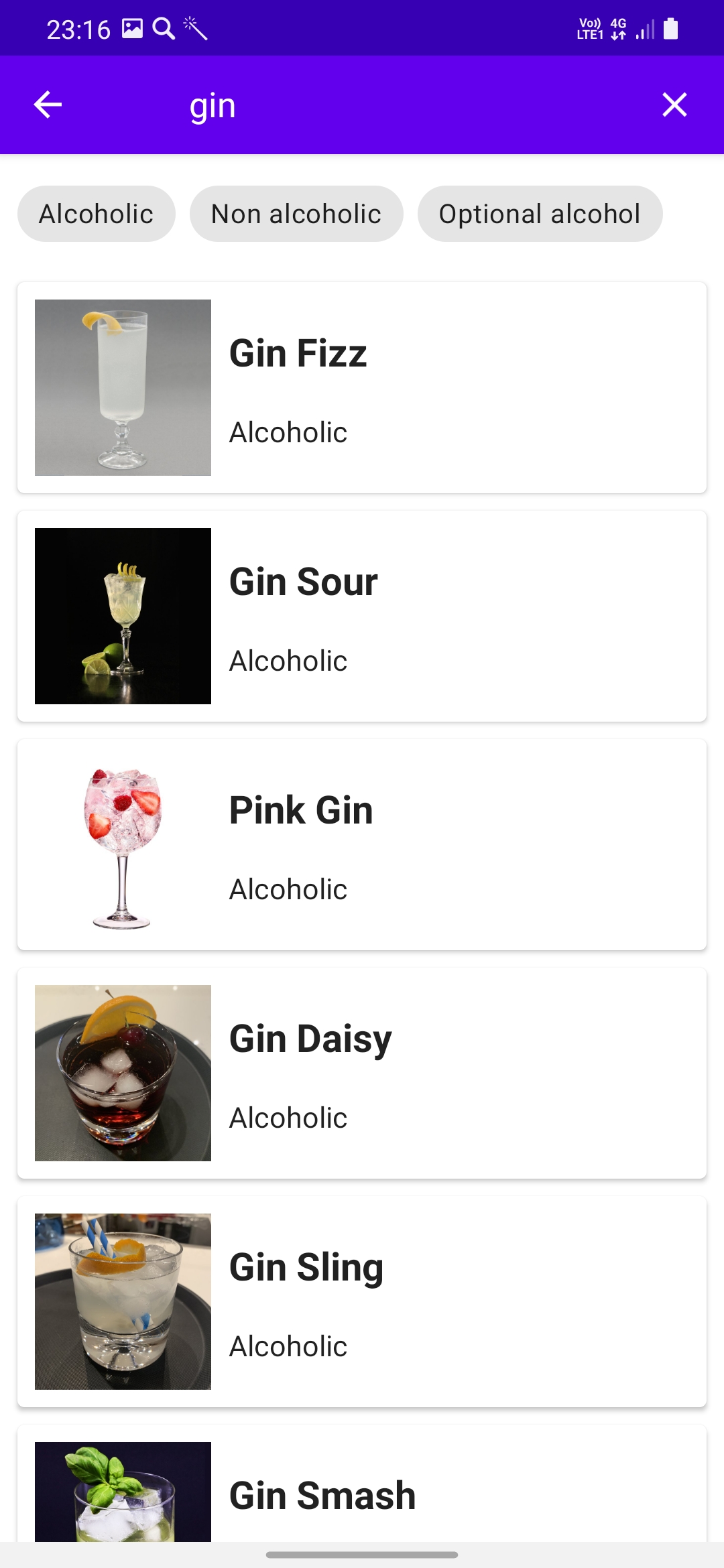Toggle the Optional alcohol filter

coord(540,213)
